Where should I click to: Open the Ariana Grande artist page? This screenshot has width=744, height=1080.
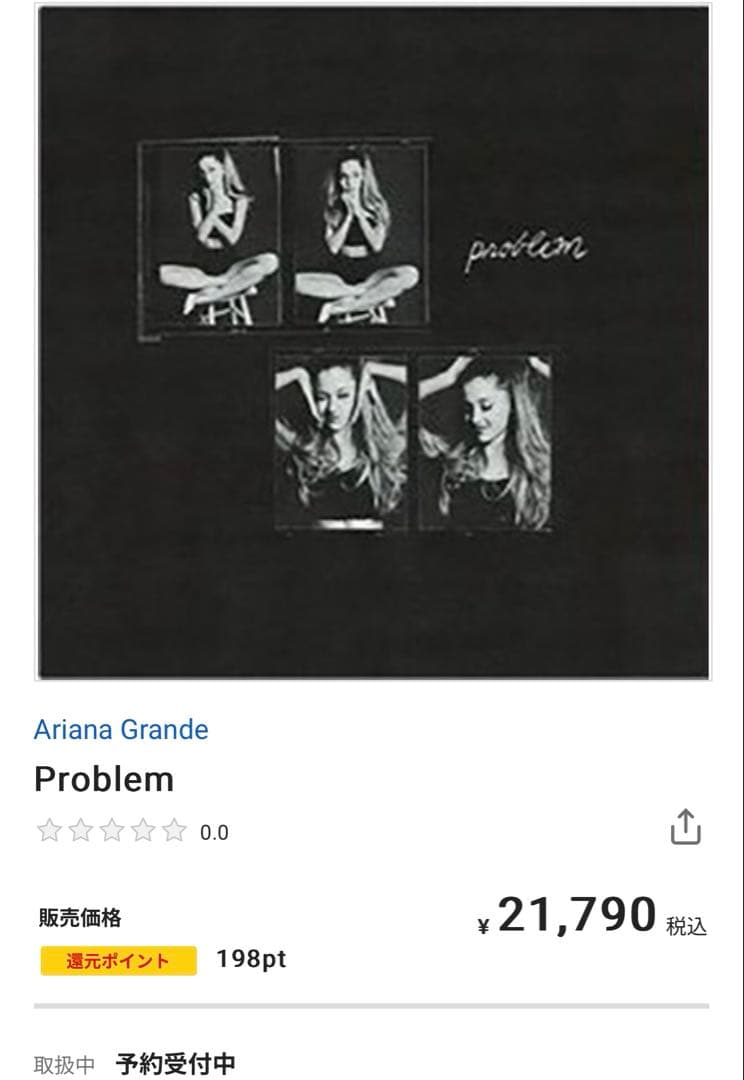[x=120, y=730]
